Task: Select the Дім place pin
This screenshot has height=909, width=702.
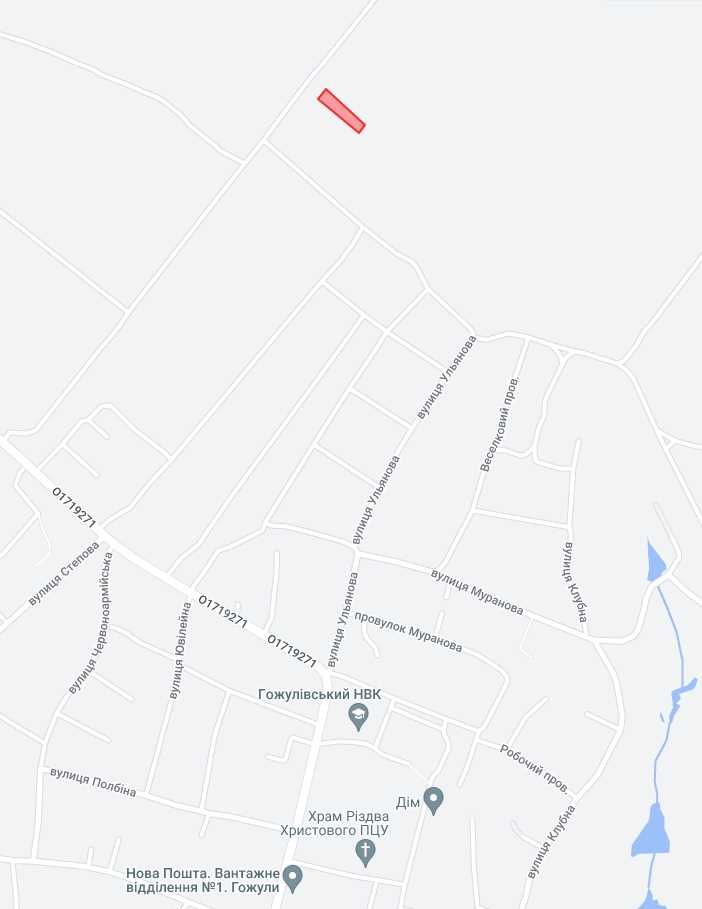Action: point(433,799)
